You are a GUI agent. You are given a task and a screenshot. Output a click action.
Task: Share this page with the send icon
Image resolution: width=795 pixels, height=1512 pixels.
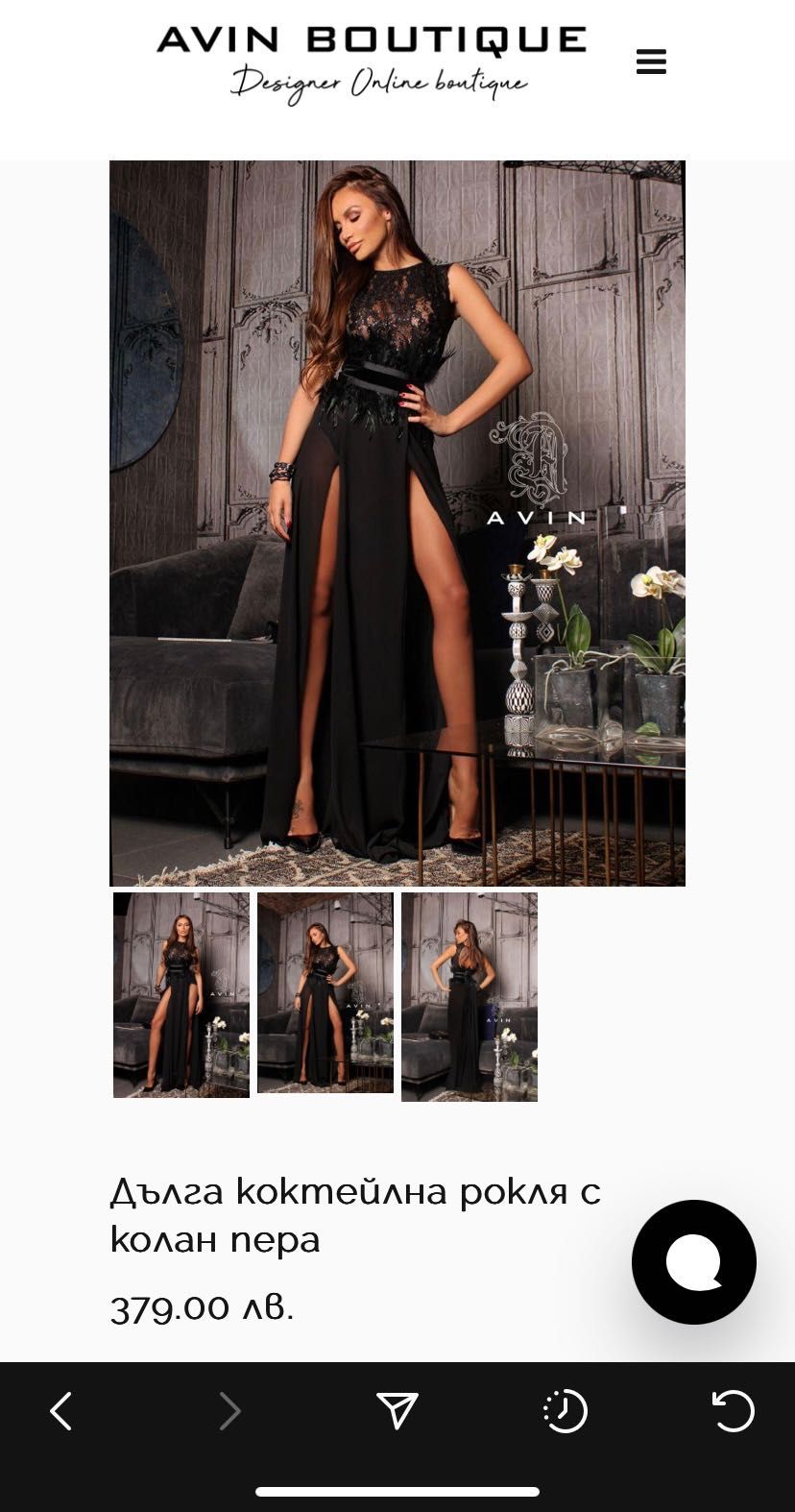[x=397, y=1411]
